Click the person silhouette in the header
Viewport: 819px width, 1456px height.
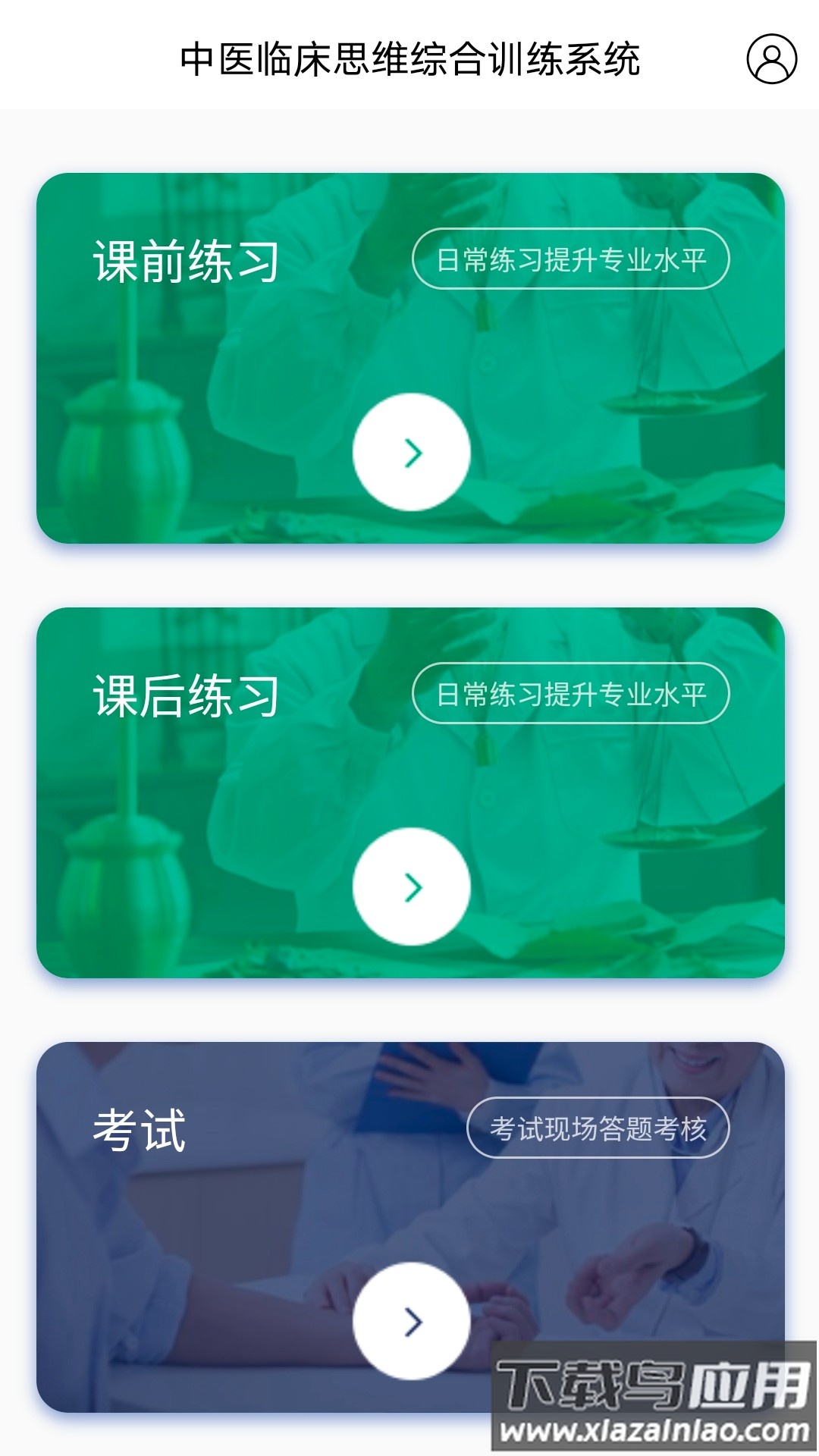click(x=771, y=58)
